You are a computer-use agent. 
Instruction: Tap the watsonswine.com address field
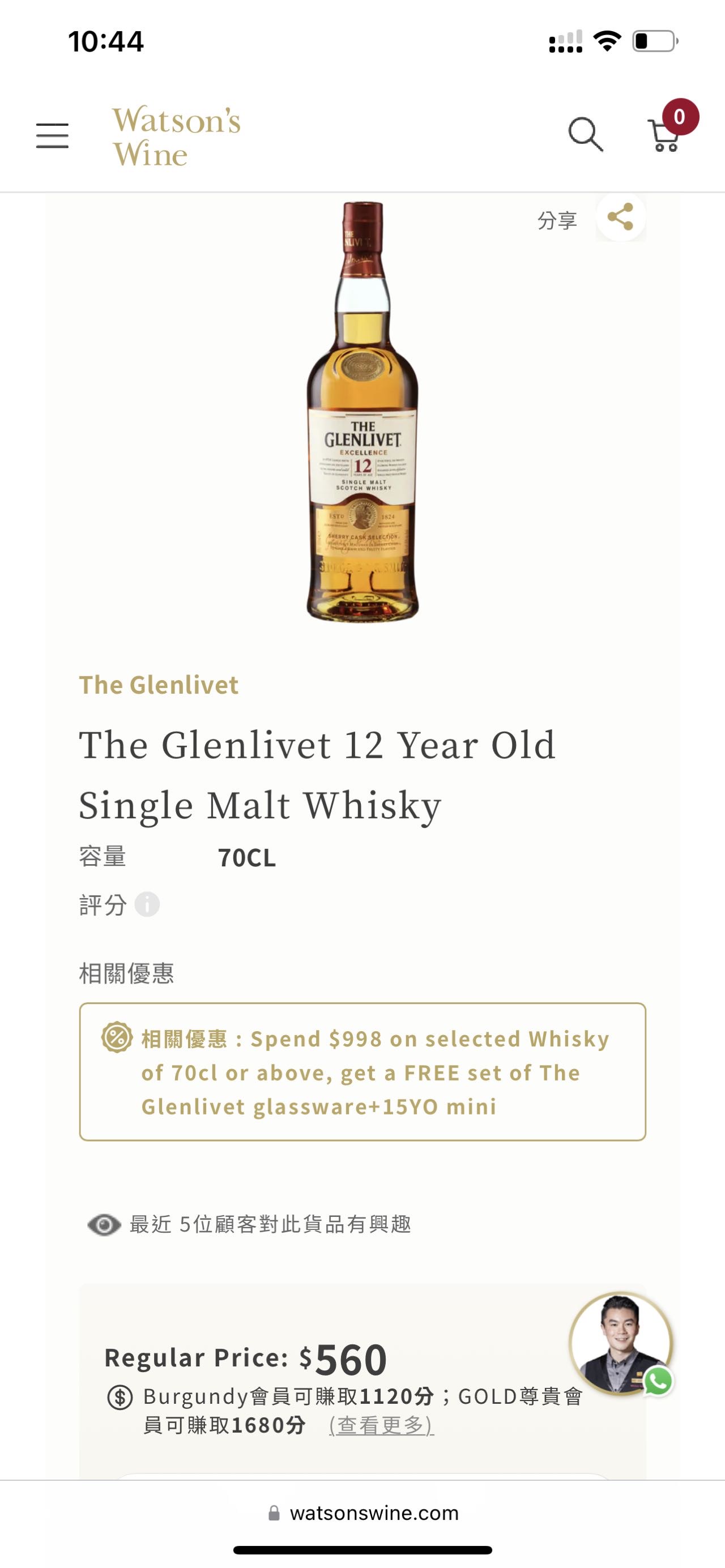[x=374, y=1512]
